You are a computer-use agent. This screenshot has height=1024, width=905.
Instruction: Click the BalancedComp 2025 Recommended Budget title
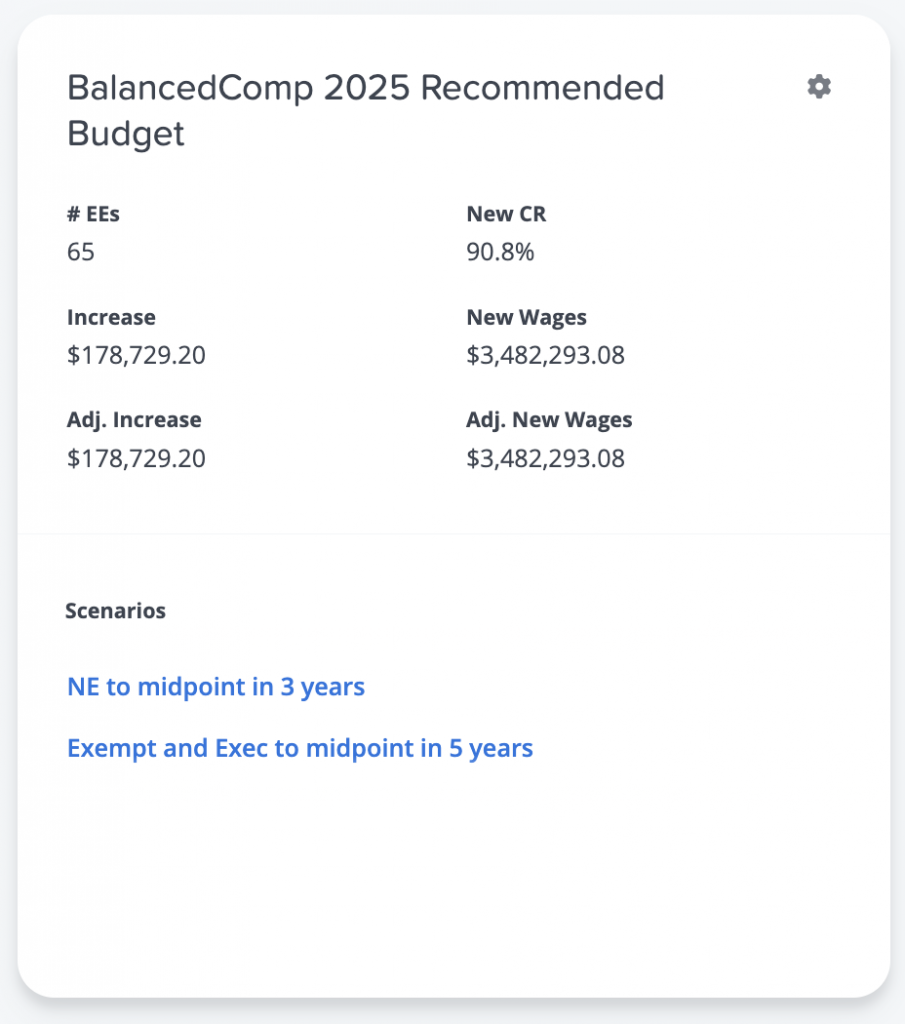coord(365,110)
